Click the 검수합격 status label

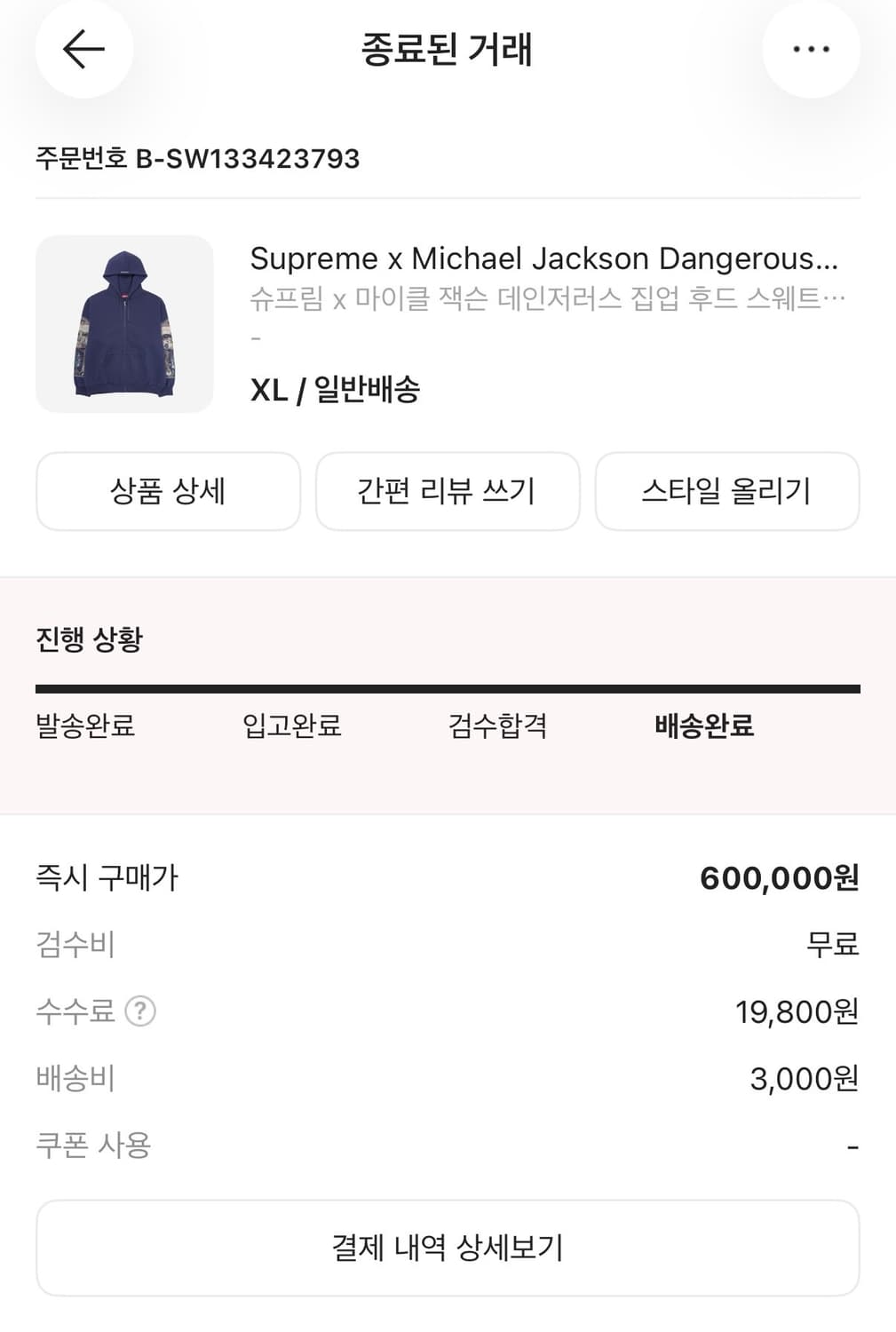(x=498, y=726)
